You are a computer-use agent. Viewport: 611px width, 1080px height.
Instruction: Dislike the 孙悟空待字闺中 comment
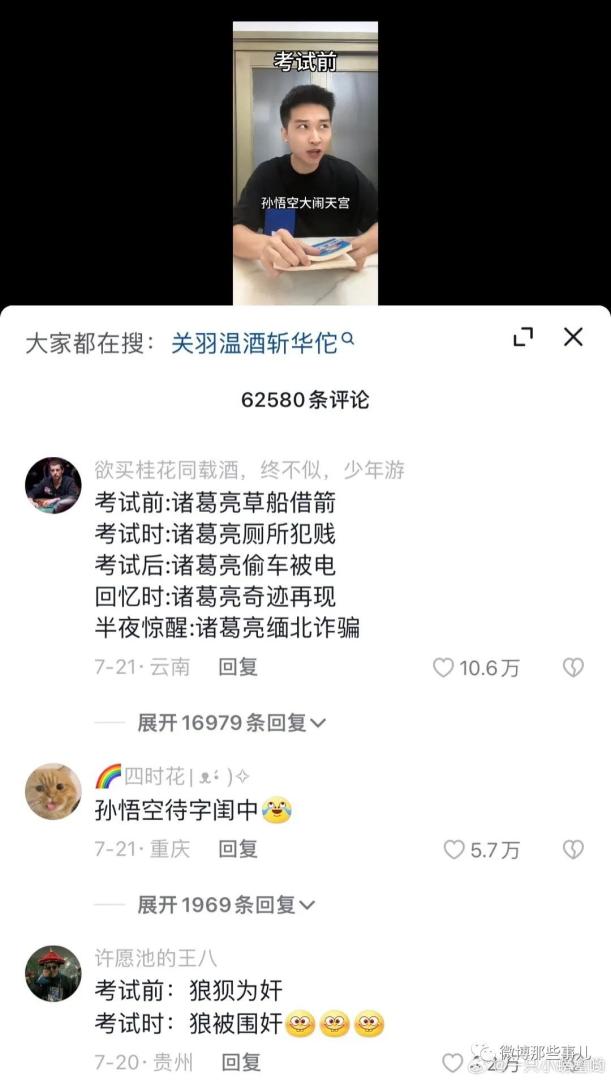click(573, 850)
